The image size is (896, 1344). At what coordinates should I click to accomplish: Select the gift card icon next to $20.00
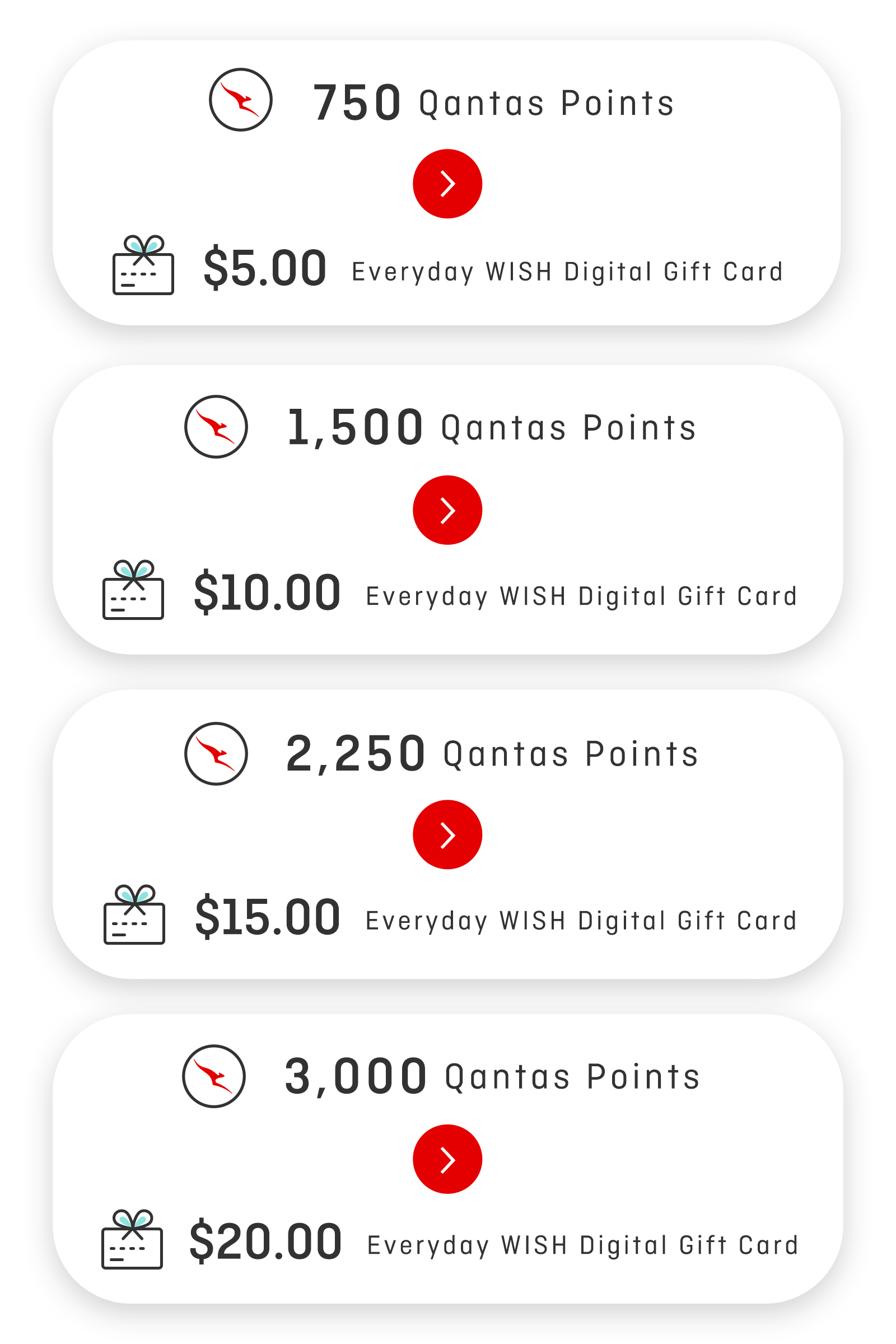[x=133, y=1241]
